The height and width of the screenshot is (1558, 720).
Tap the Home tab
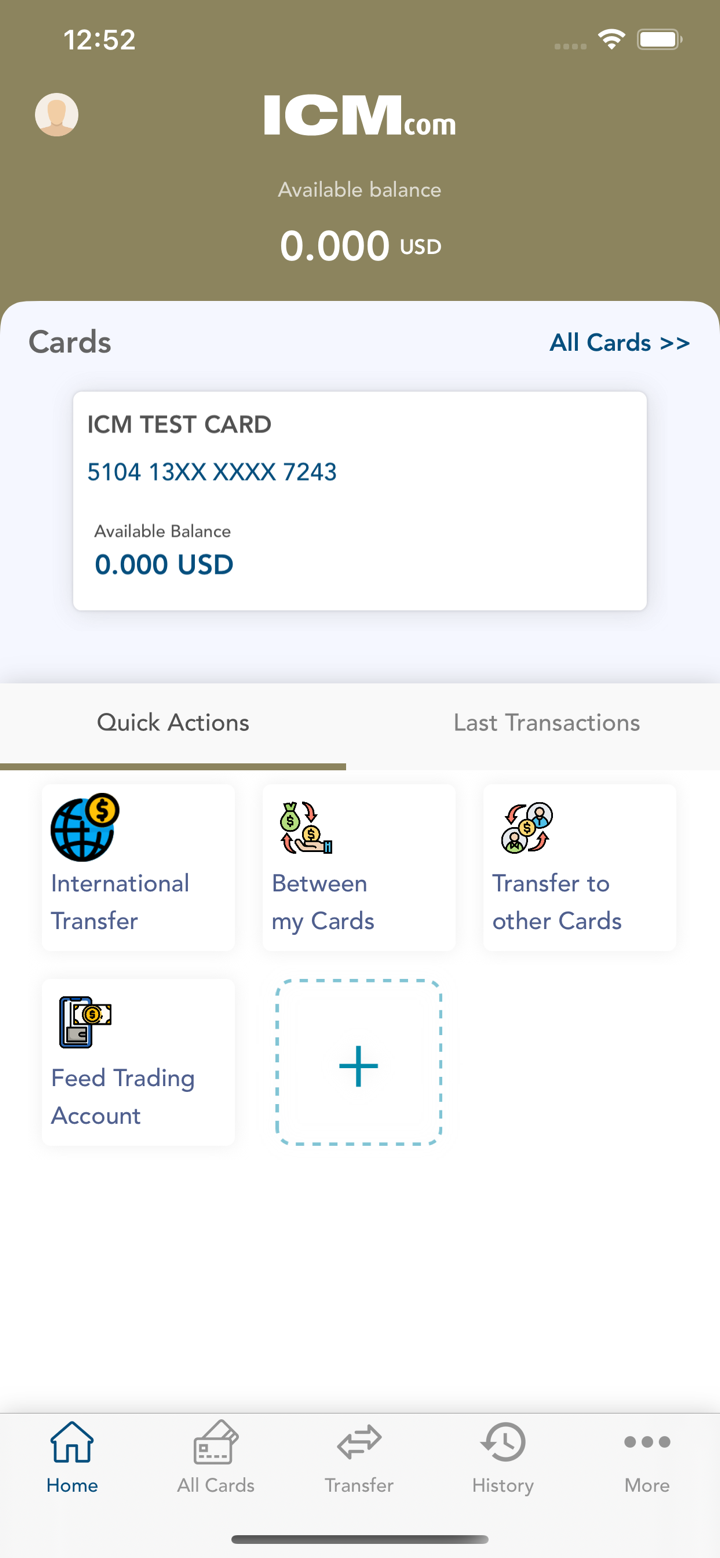tap(72, 1458)
